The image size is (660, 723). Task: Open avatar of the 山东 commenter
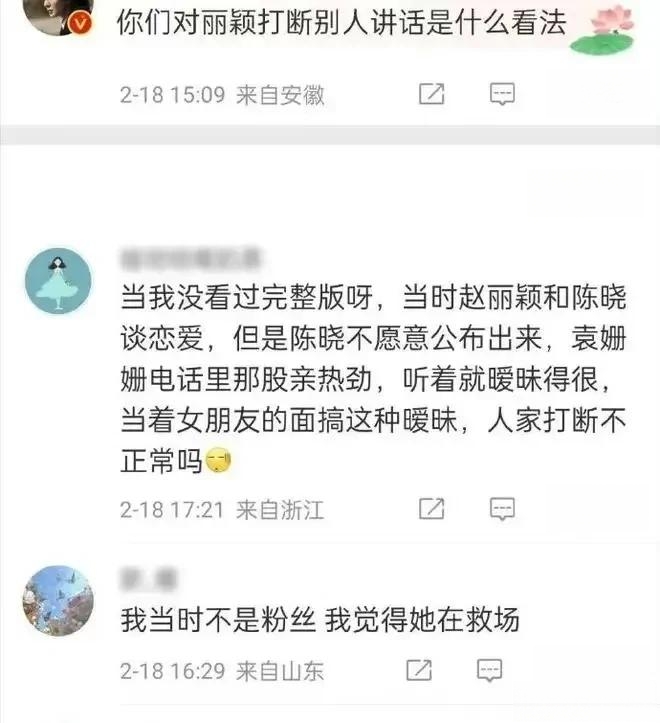(58, 600)
